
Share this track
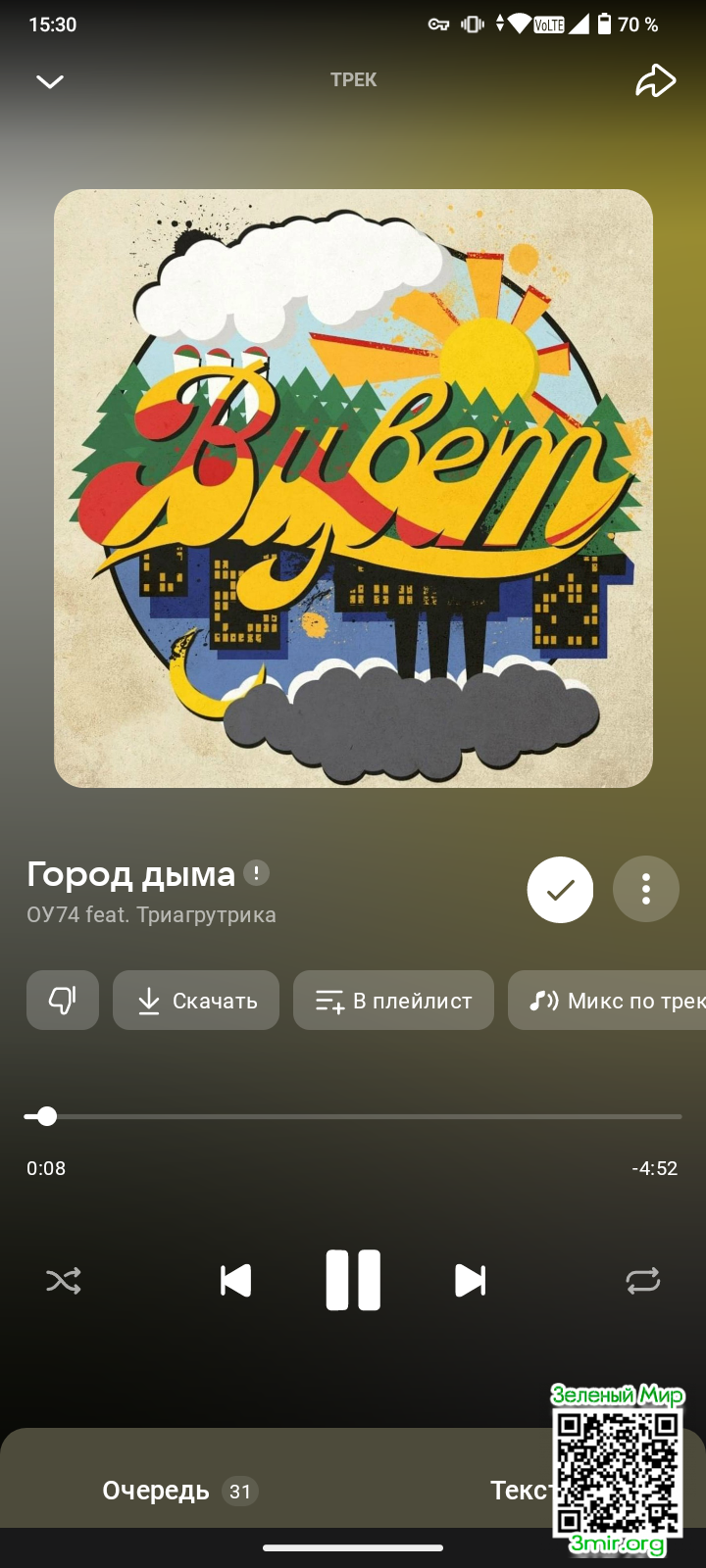[x=655, y=81]
